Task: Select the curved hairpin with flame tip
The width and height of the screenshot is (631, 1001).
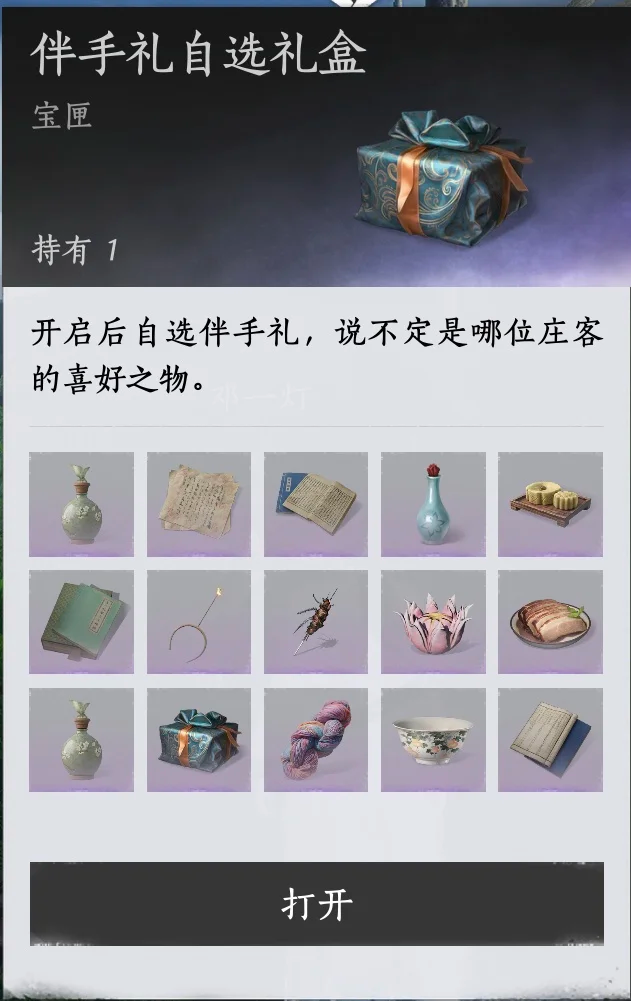Action: click(x=199, y=622)
